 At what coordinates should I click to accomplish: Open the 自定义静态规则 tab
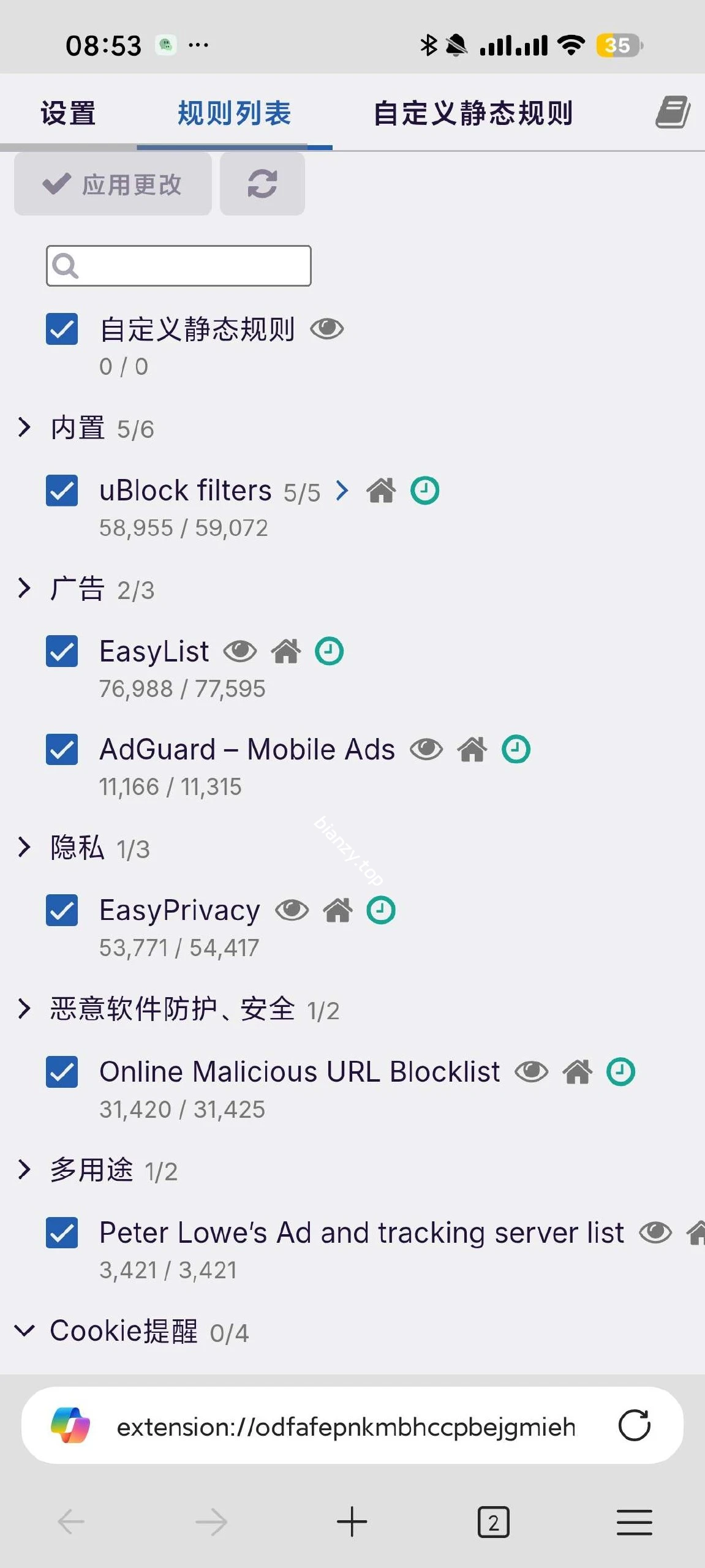[x=473, y=113]
